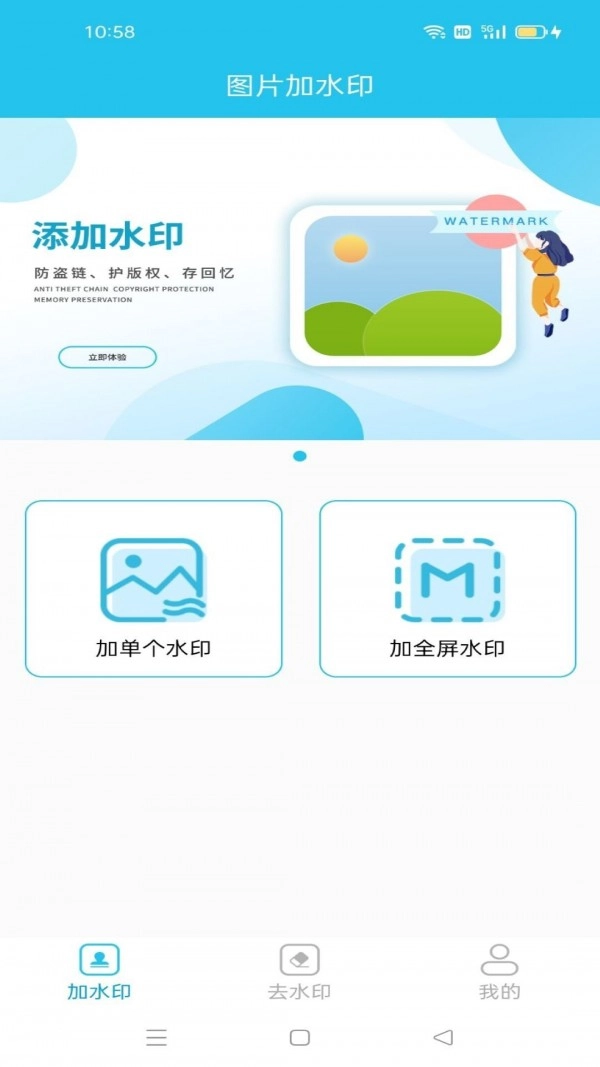Screen dimensions: 600x1067
Task: Go back with the system back button
Action: pos(443,1037)
